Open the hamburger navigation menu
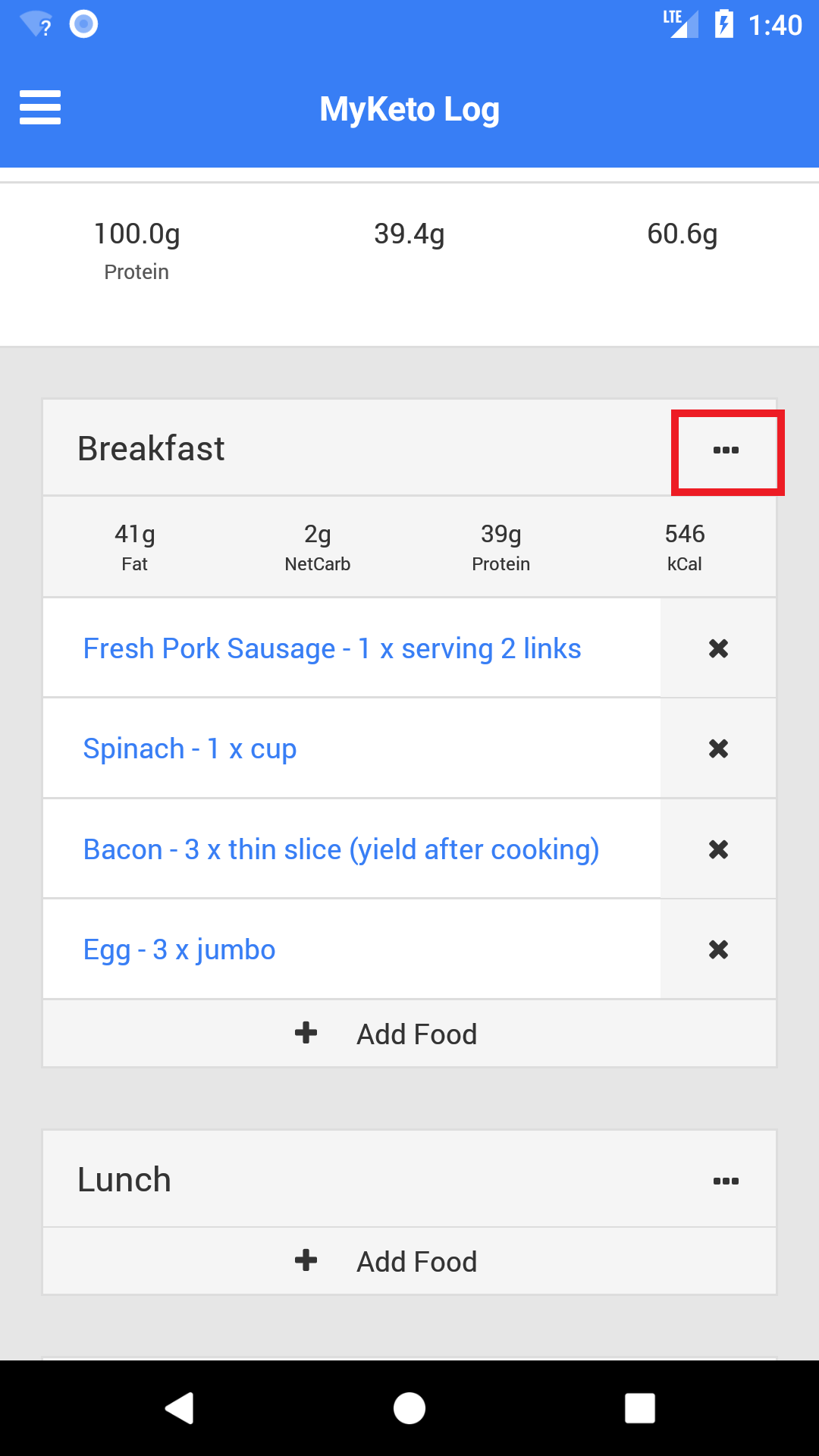The height and width of the screenshot is (1456, 819). 40,108
